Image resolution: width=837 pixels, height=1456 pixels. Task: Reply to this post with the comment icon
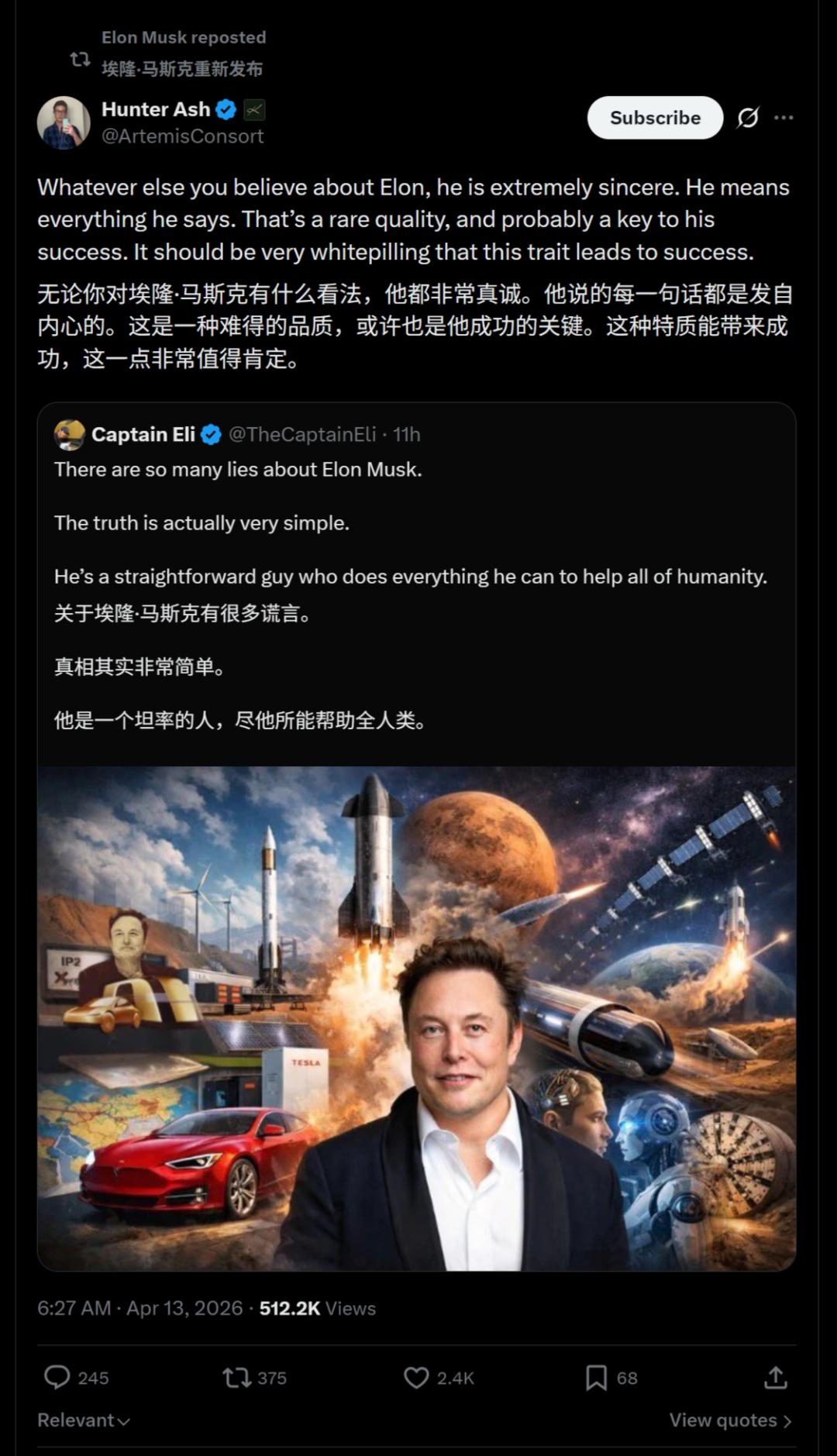pos(57,1377)
